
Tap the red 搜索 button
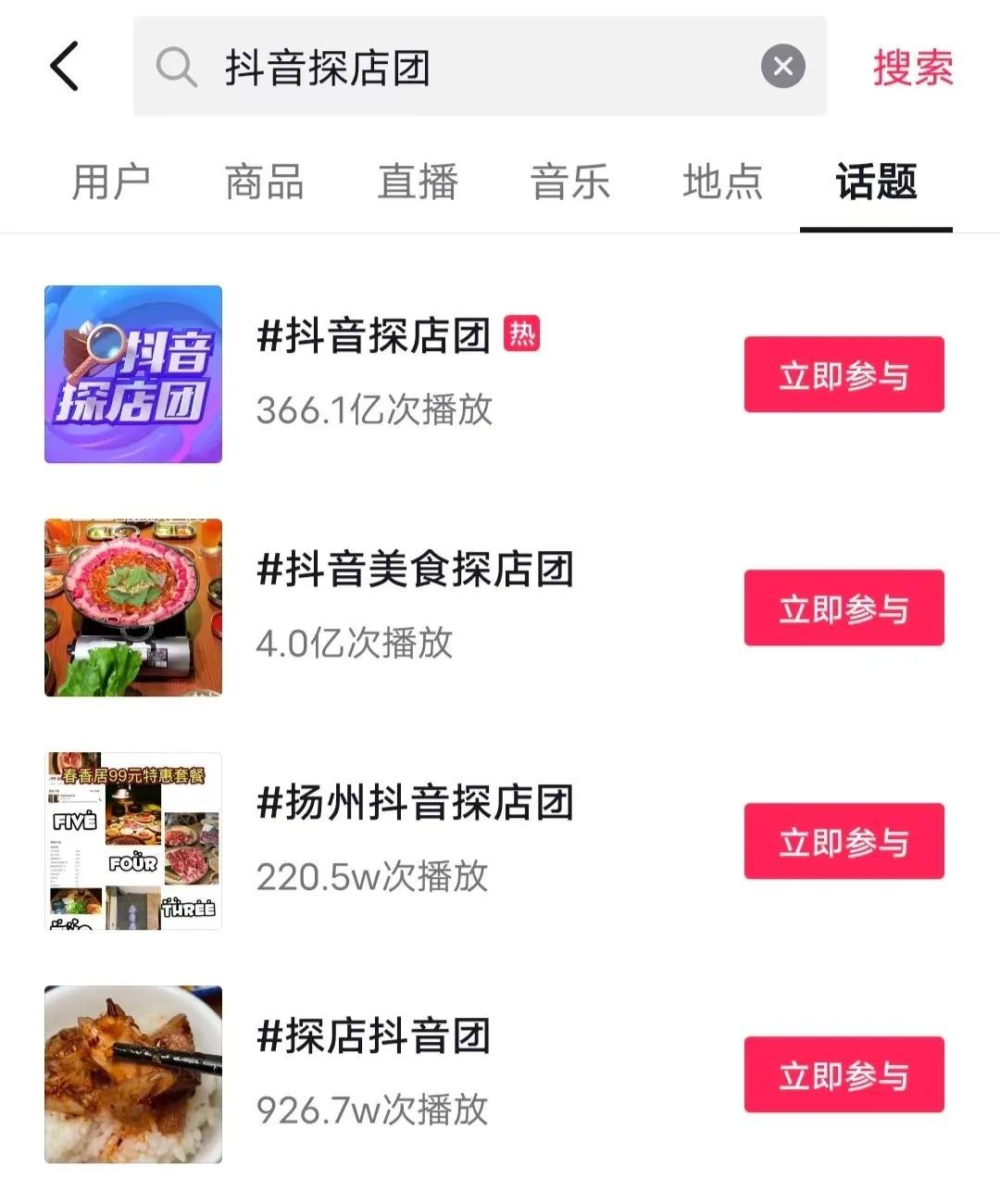pos(912,68)
